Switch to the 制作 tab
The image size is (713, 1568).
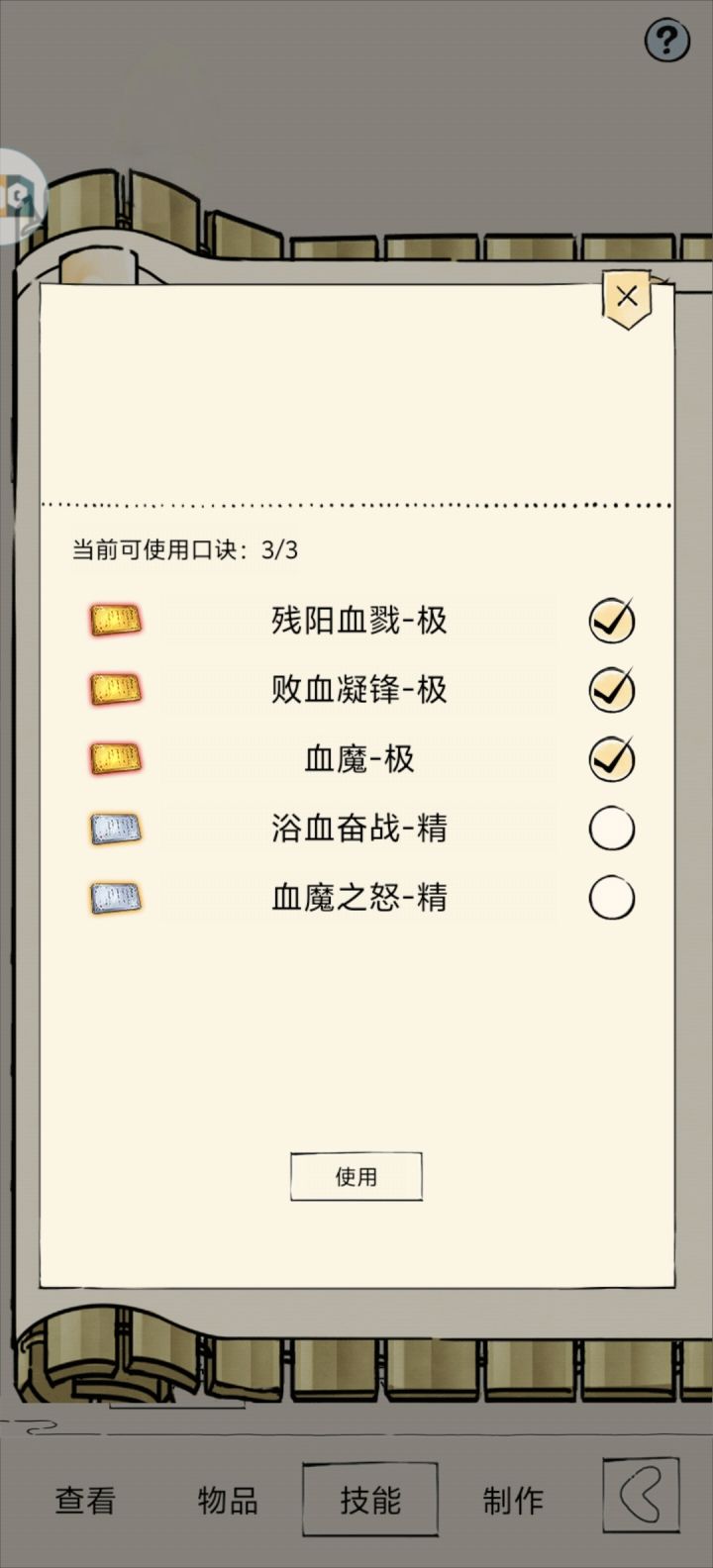513,1500
